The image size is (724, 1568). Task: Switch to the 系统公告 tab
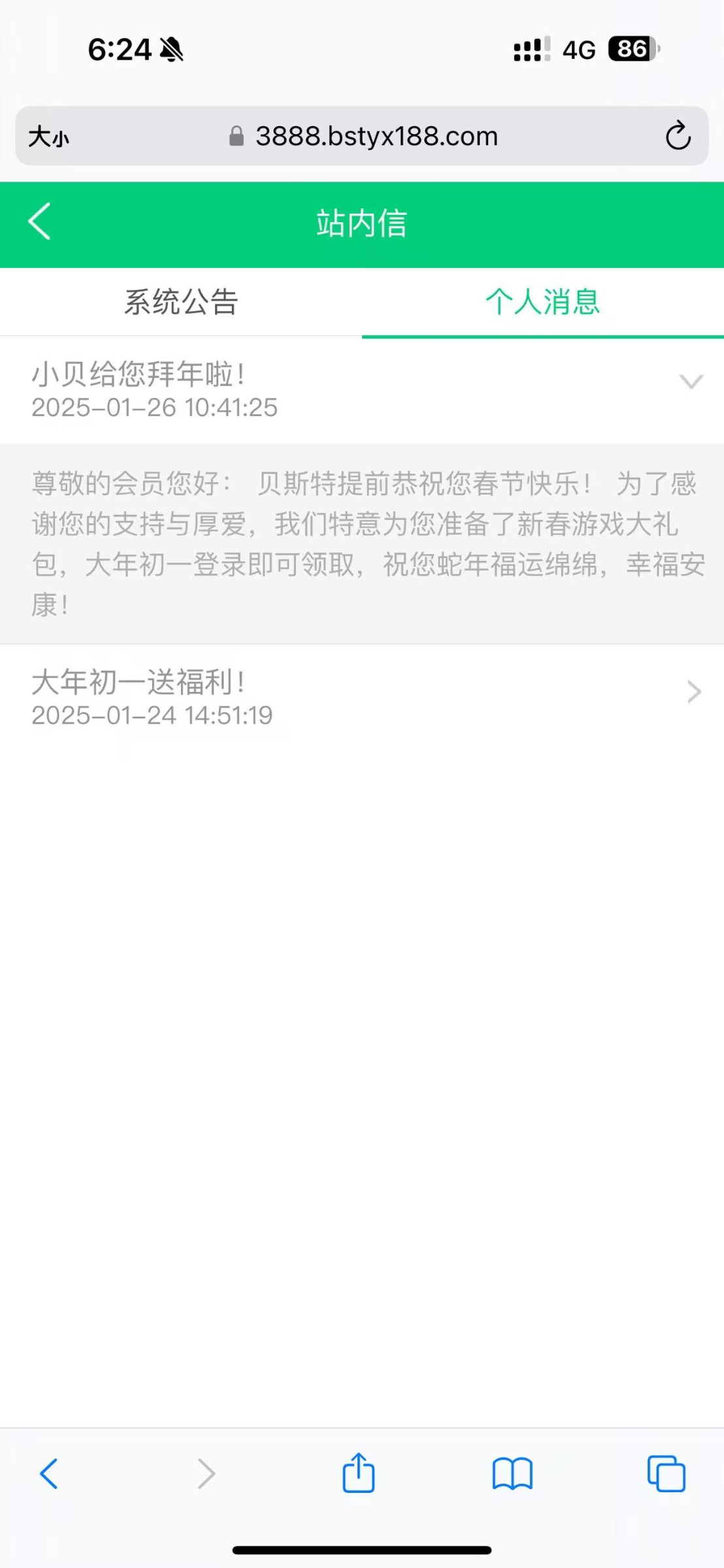click(x=181, y=302)
